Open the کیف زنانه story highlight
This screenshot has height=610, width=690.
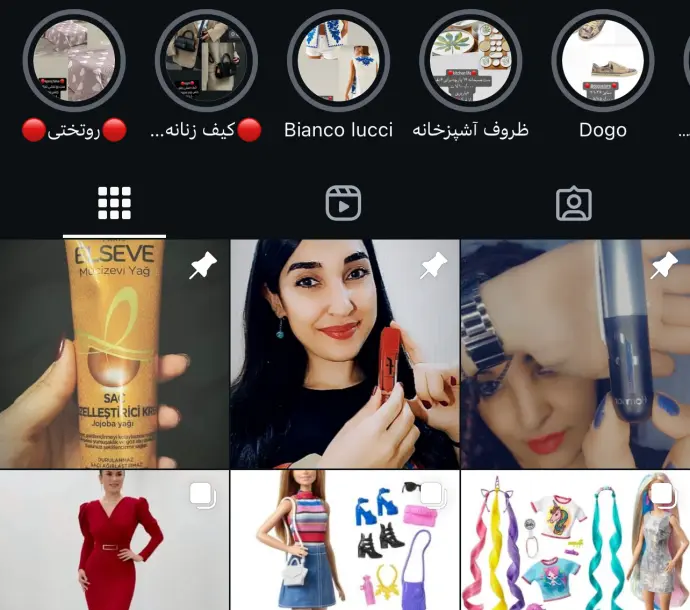coord(206,61)
